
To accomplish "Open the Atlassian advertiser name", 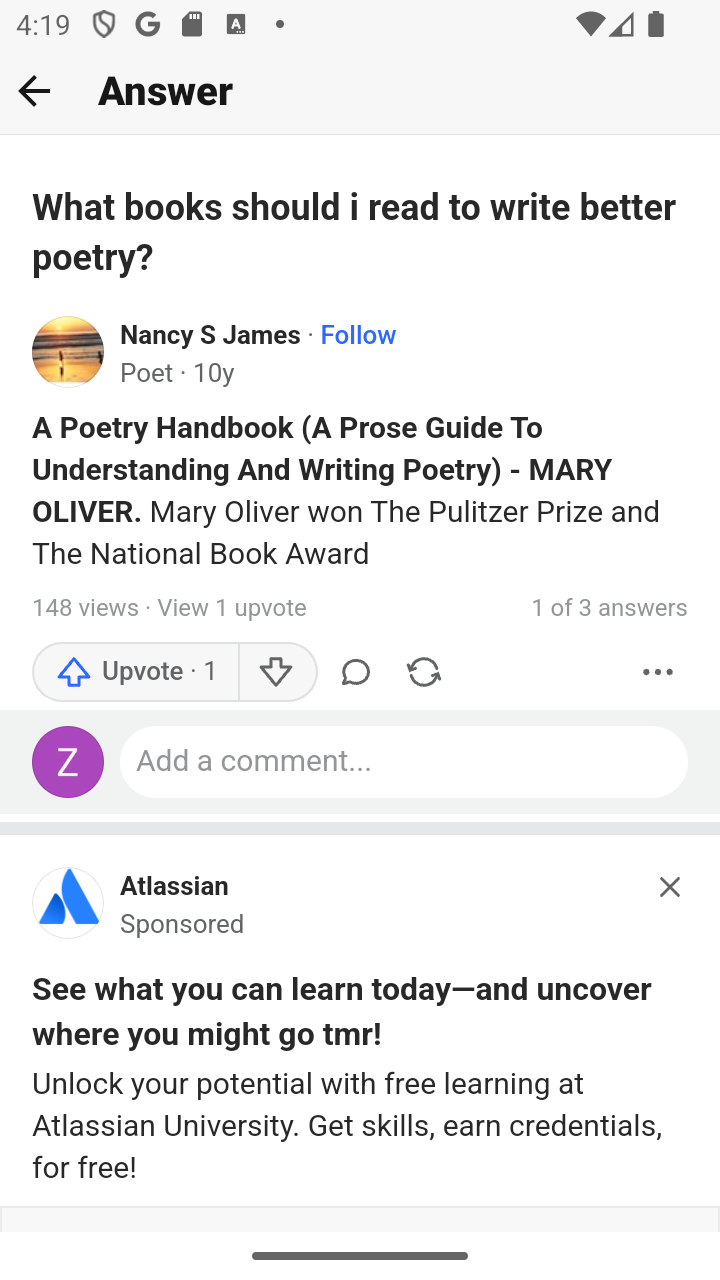I will pyautogui.click(x=174, y=887).
